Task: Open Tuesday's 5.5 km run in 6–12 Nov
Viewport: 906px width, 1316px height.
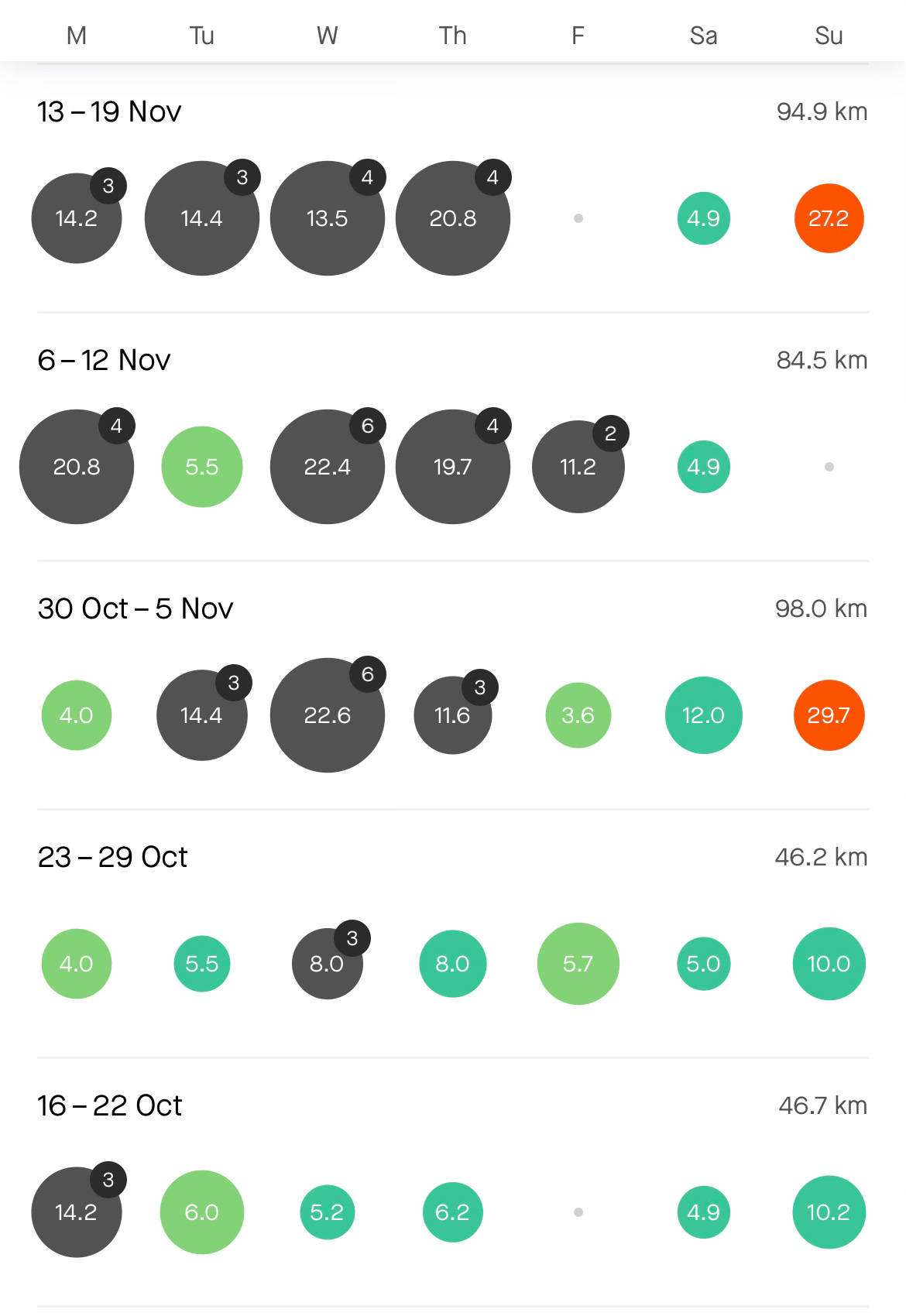Action: [201, 467]
